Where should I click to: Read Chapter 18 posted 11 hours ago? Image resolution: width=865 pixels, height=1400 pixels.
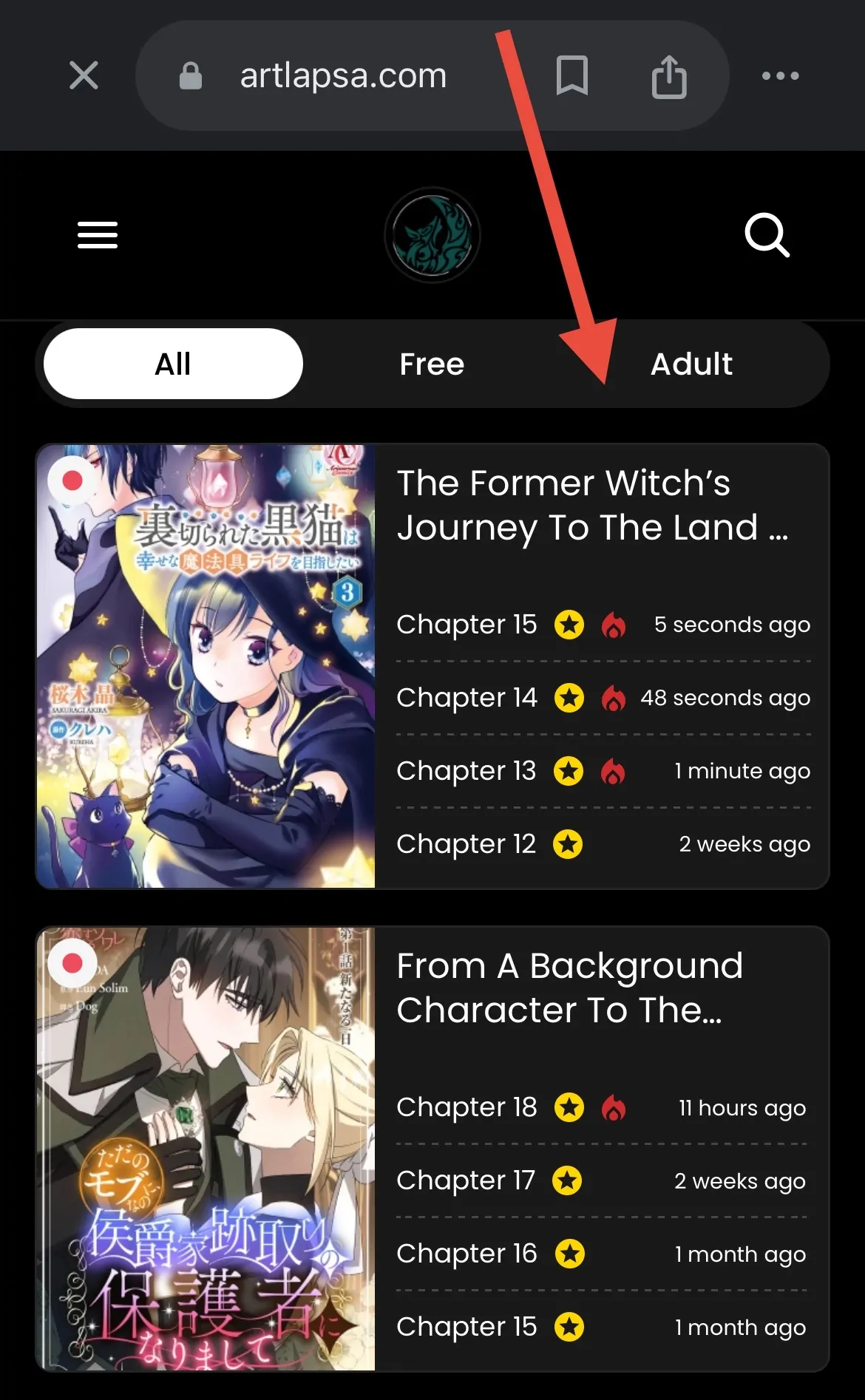tap(467, 1107)
